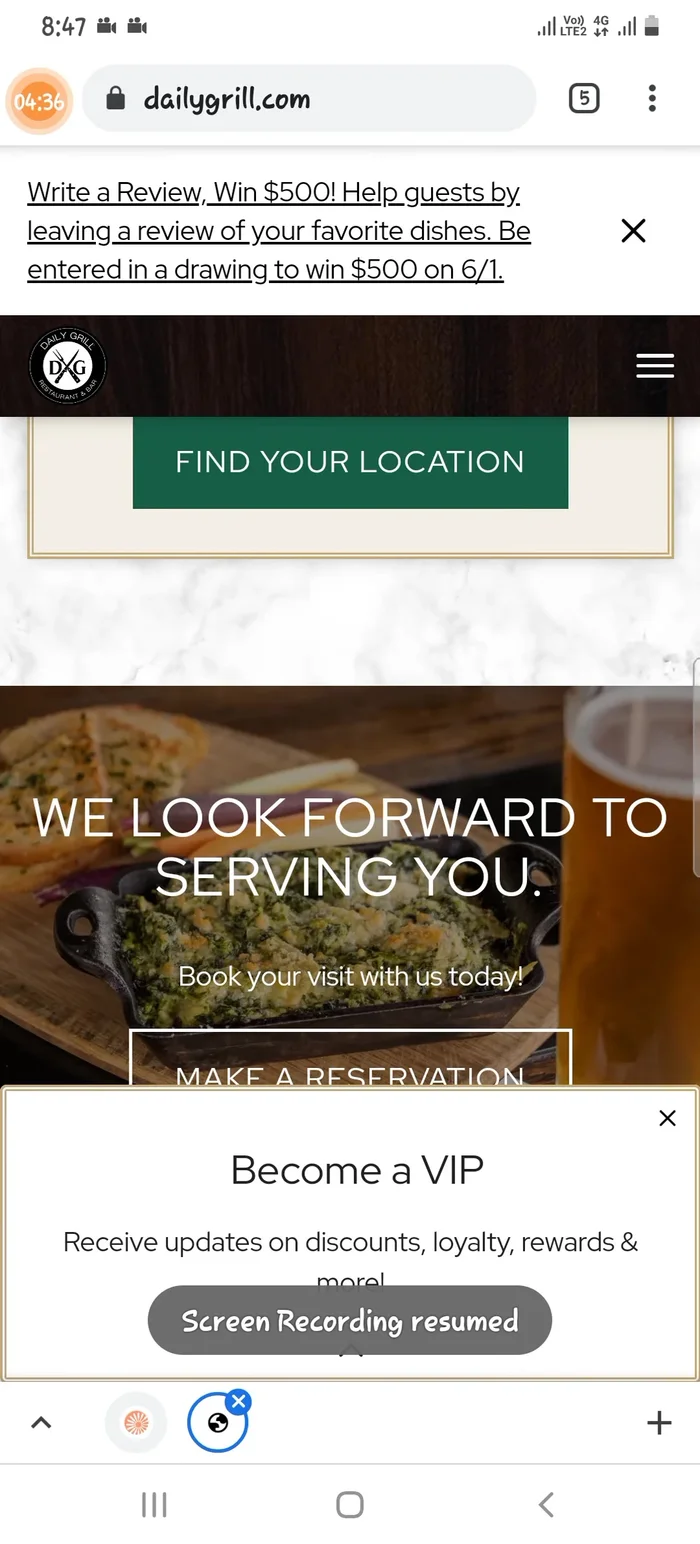Screen dimensions: 700x1544
Task: Close the current globe tab
Action: tap(238, 1401)
